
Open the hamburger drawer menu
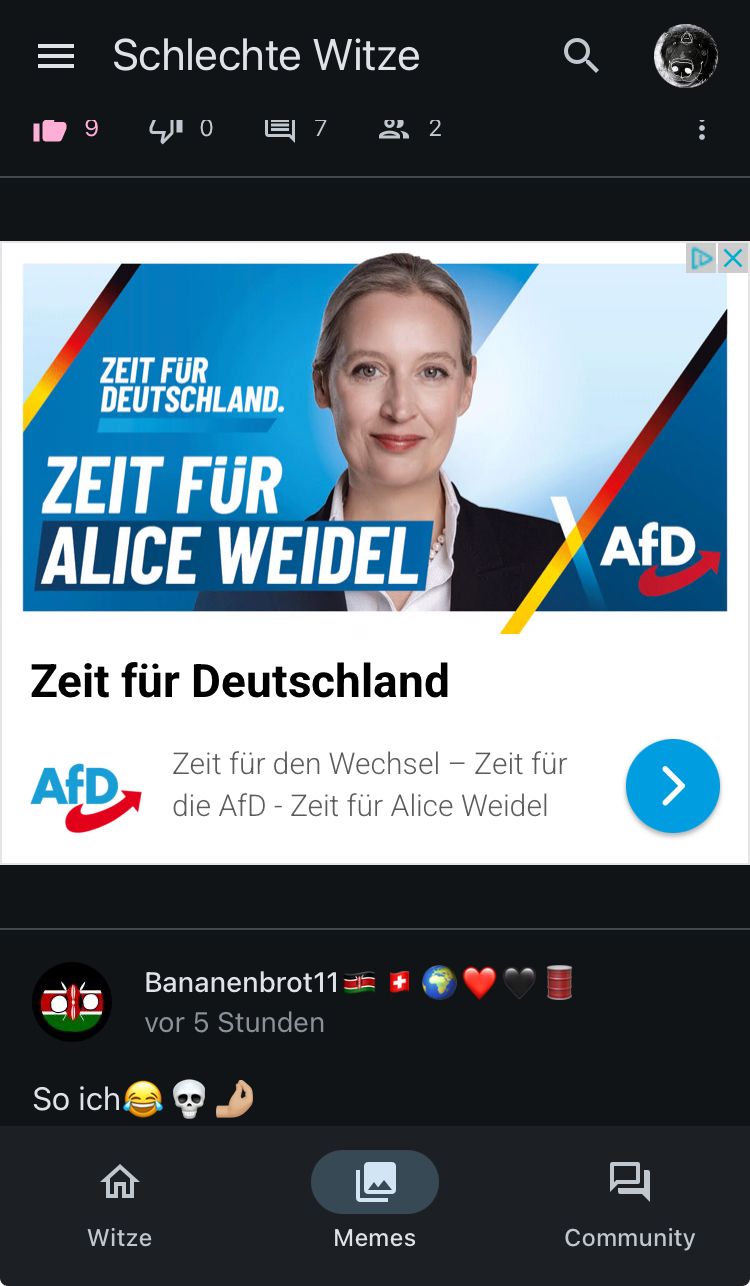coord(56,57)
